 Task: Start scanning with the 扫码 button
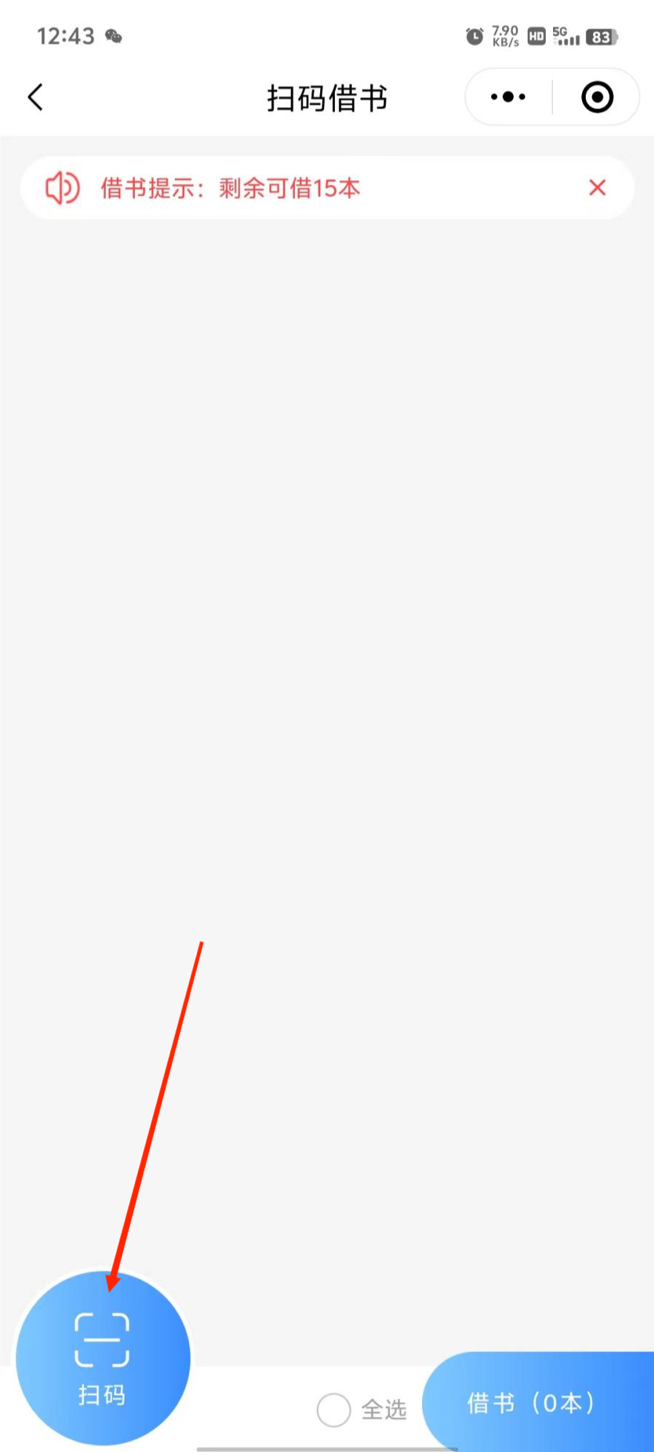pos(103,1357)
